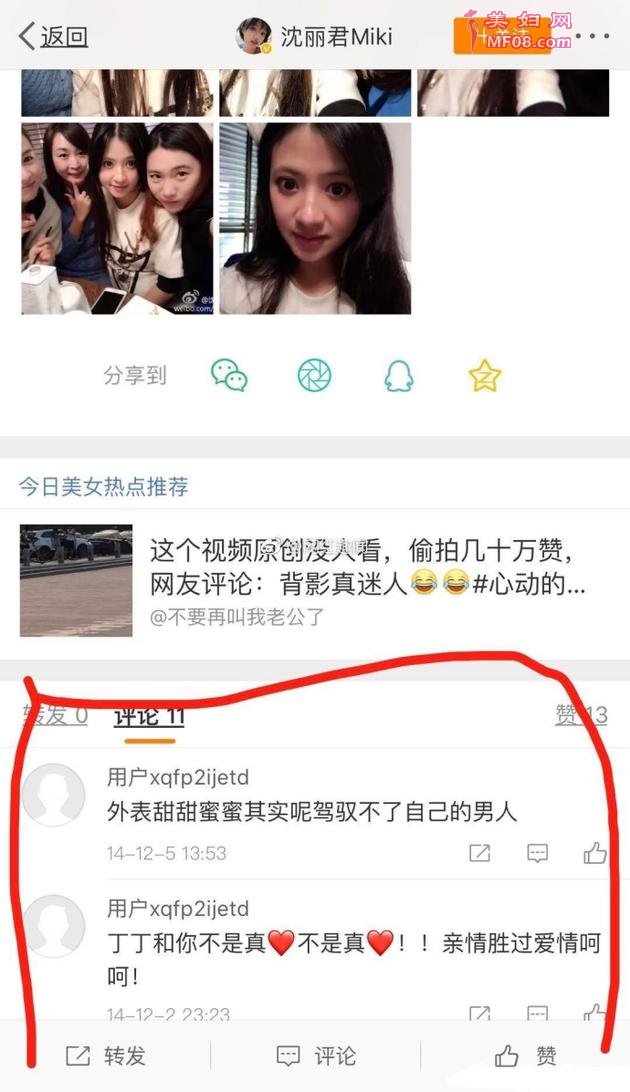The width and height of the screenshot is (630, 1092).
Task: Share to WeChat
Action: pos(229,376)
